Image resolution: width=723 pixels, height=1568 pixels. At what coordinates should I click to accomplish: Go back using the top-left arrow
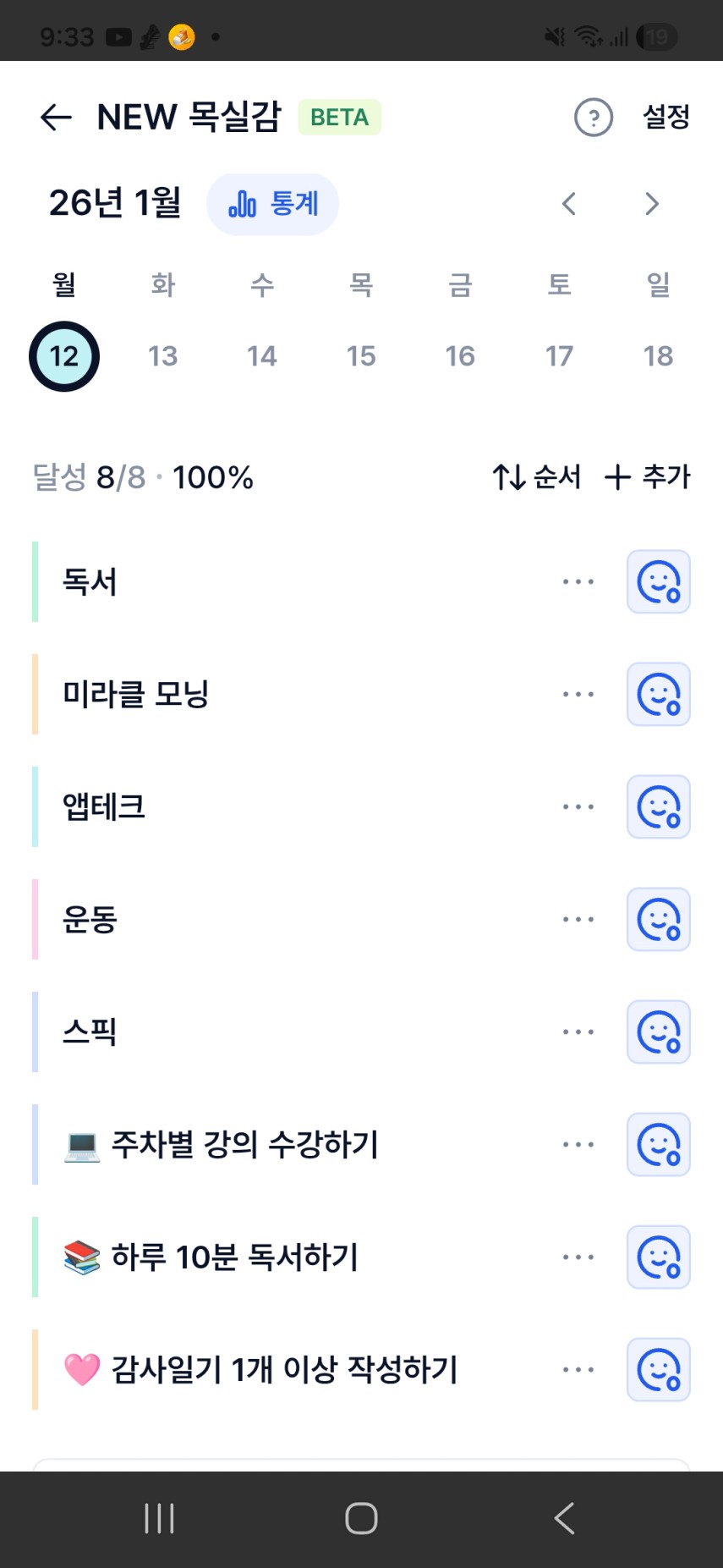[56, 118]
